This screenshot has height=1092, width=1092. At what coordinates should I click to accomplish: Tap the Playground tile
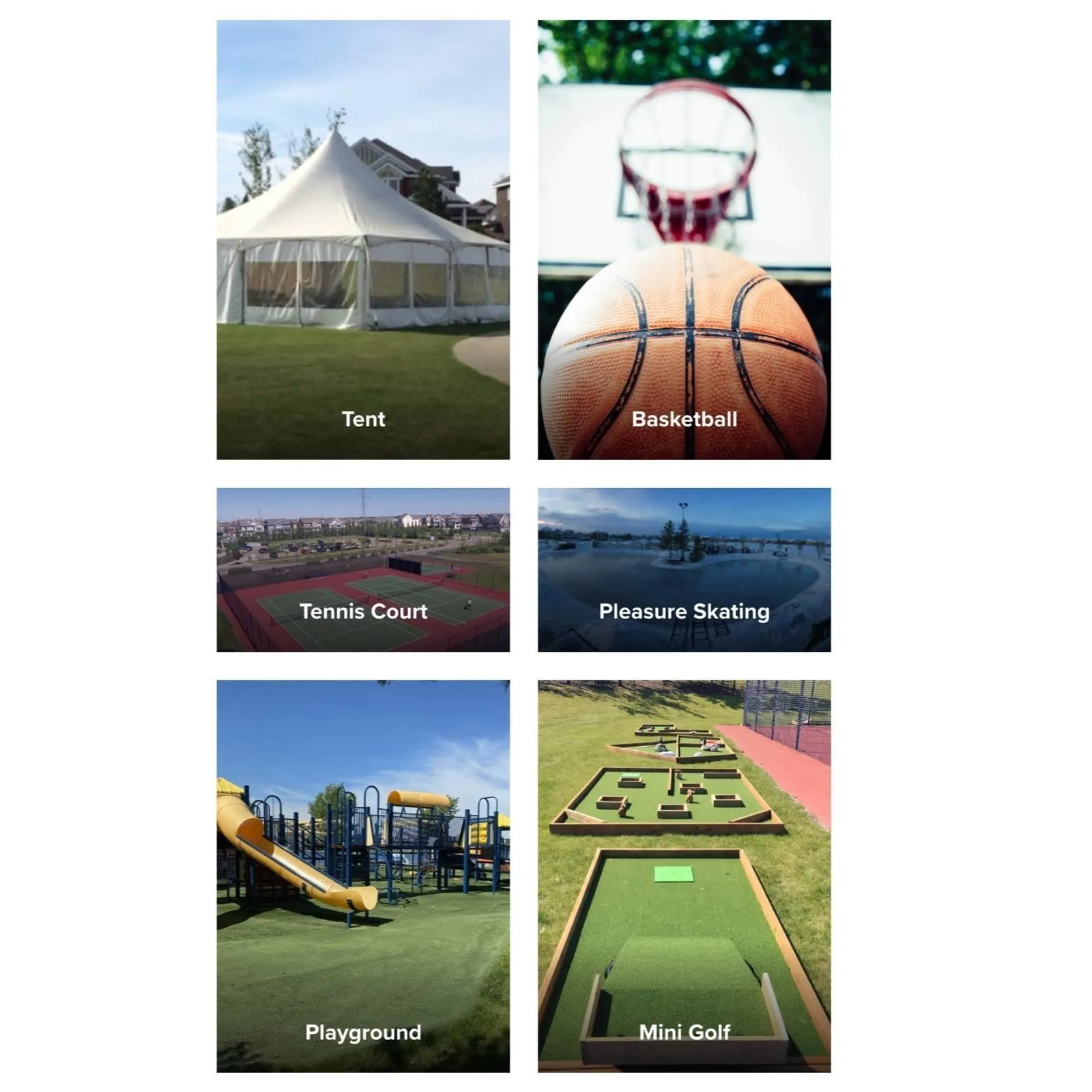point(363,876)
